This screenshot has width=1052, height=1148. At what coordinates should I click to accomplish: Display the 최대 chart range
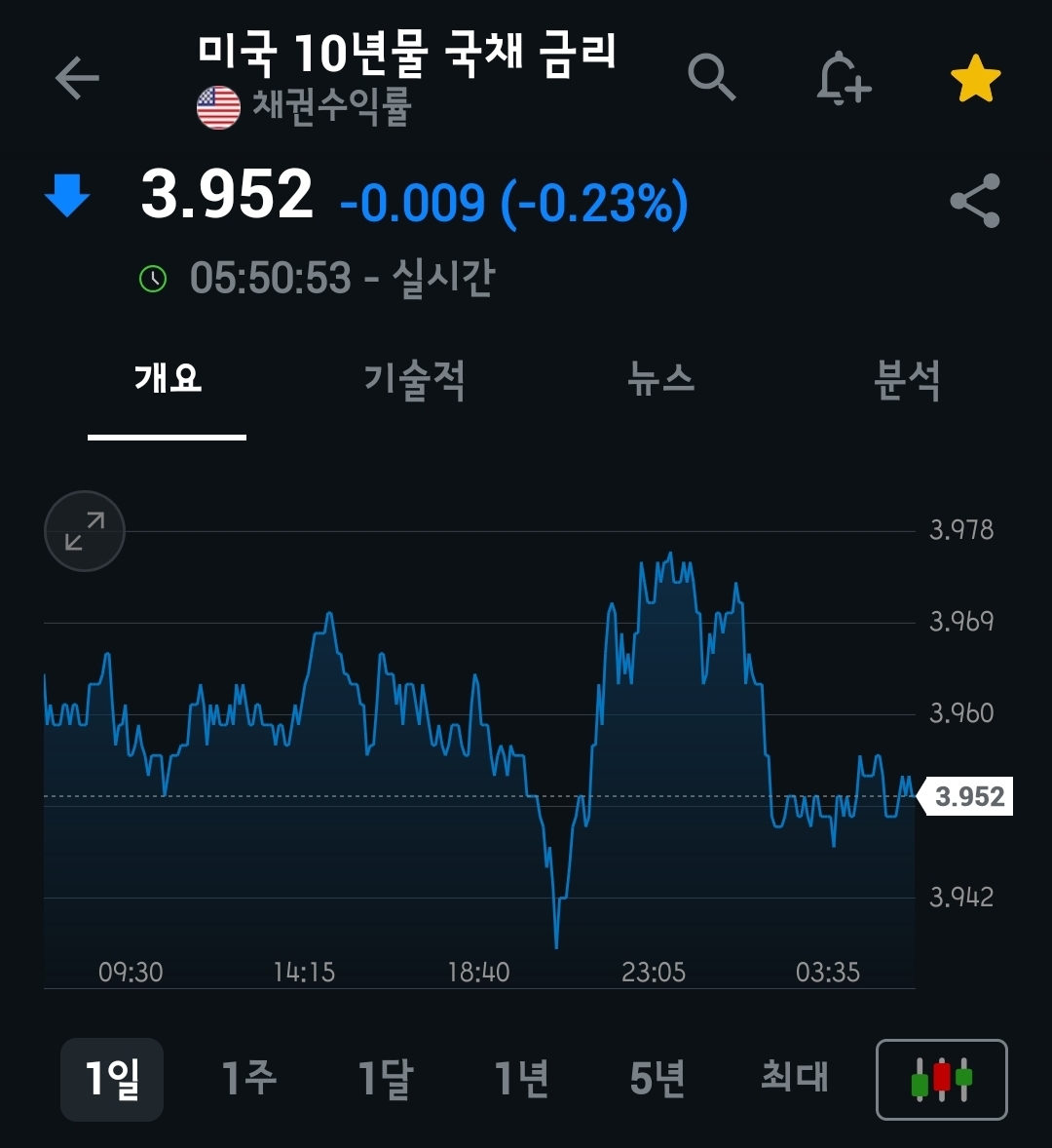794,1079
